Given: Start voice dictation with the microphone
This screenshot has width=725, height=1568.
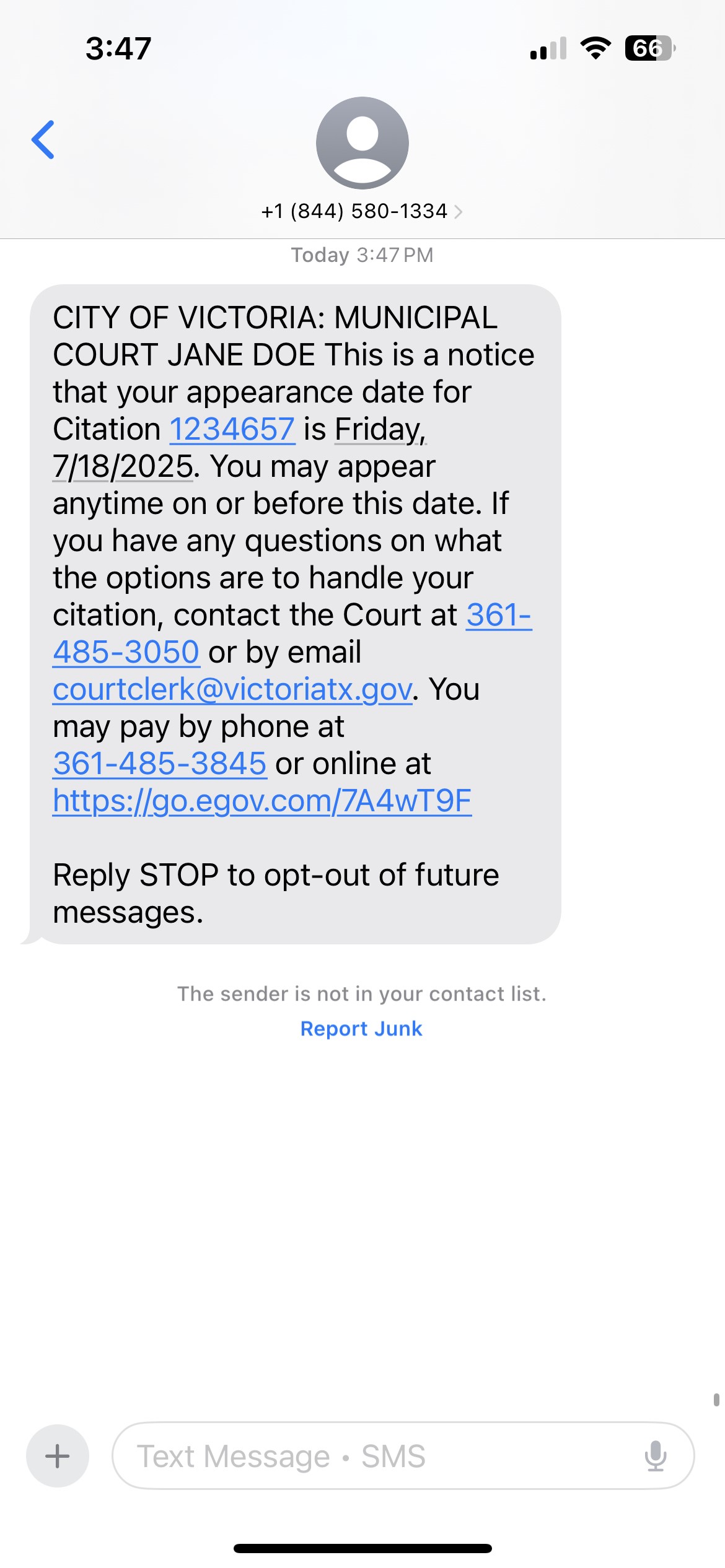Looking at the screenshot, I should (656, 1456).
